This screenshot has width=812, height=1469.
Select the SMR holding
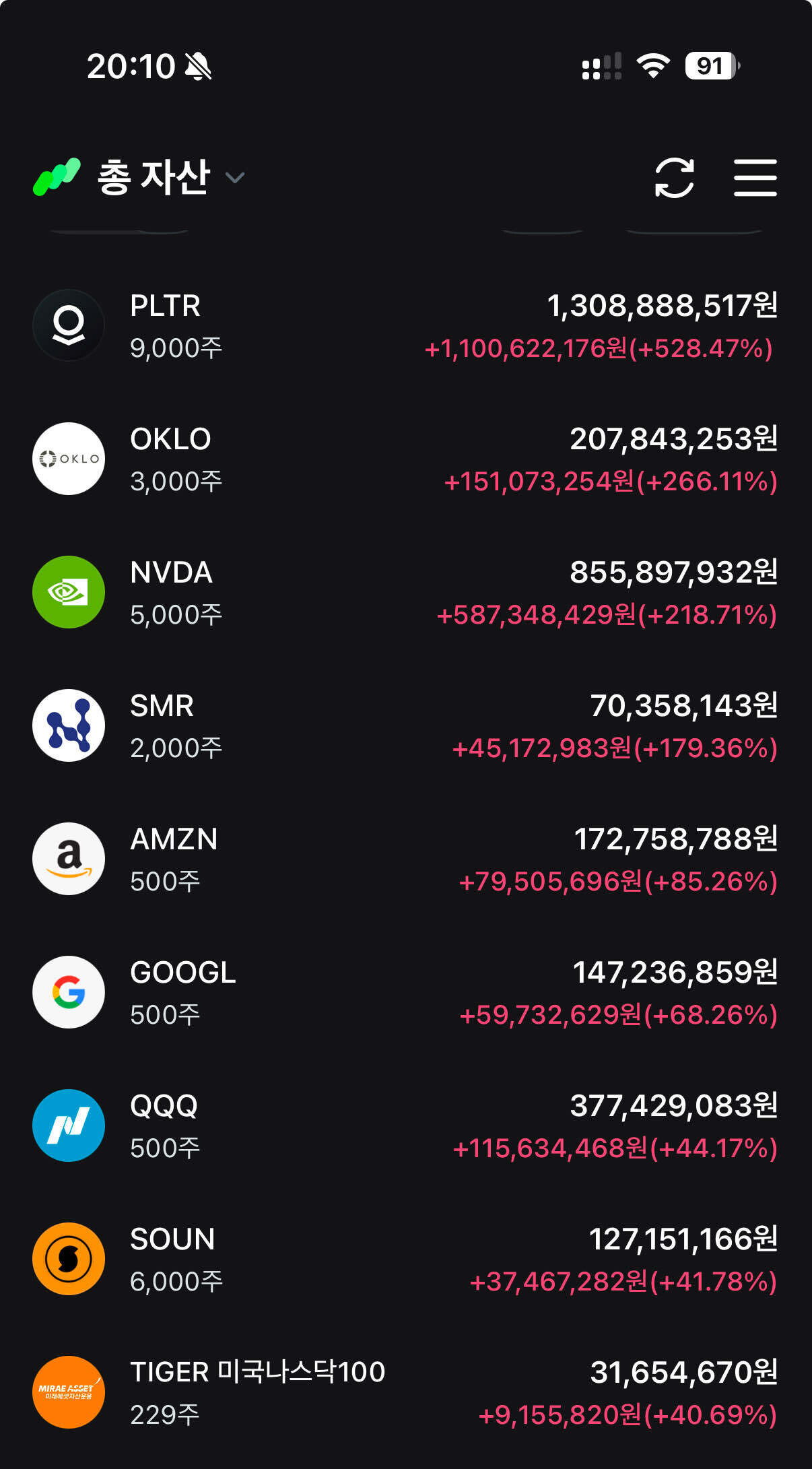pos(405,726)
